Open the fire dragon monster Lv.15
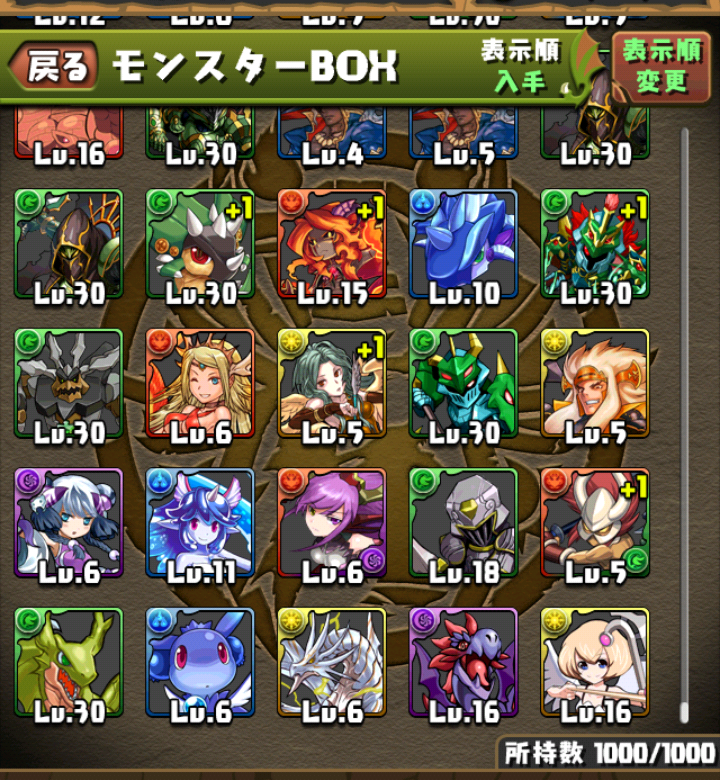The image size is (720, 780). (331, 243)
